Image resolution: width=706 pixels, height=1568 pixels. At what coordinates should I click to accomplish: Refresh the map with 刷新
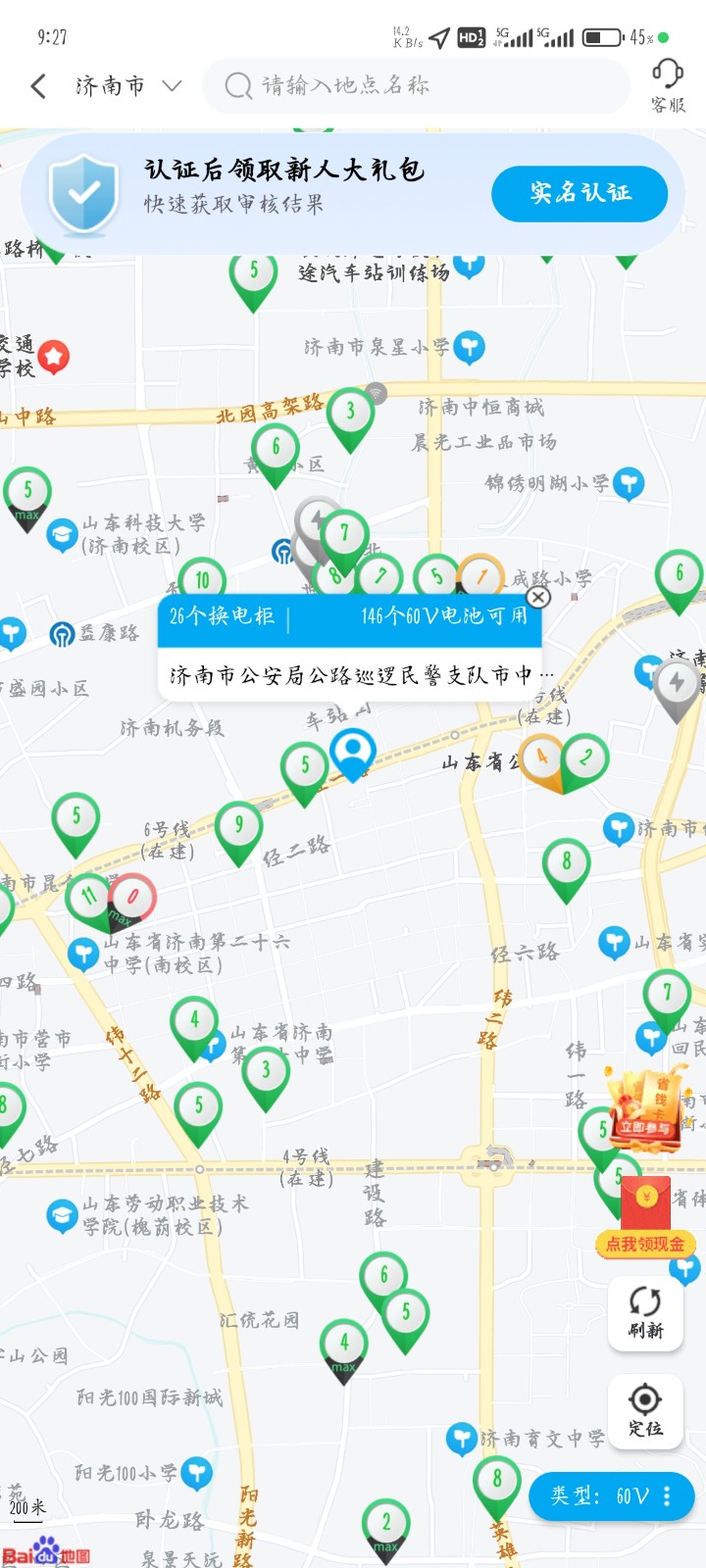tap(645, 1311)
